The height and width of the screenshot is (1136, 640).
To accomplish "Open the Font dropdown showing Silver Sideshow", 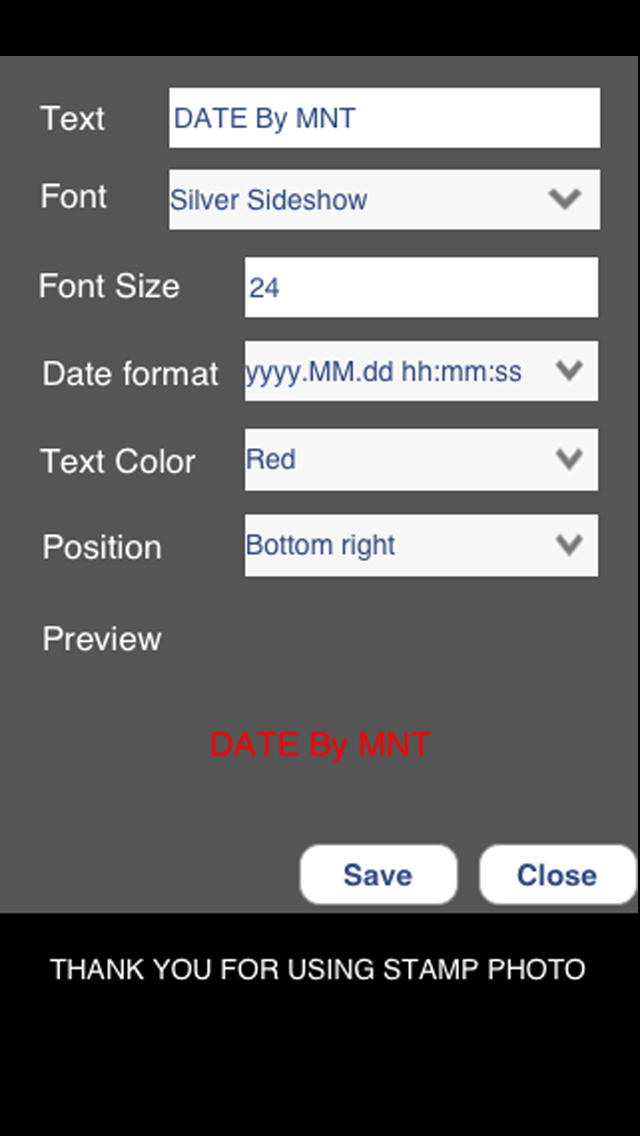I will (384, 199).
